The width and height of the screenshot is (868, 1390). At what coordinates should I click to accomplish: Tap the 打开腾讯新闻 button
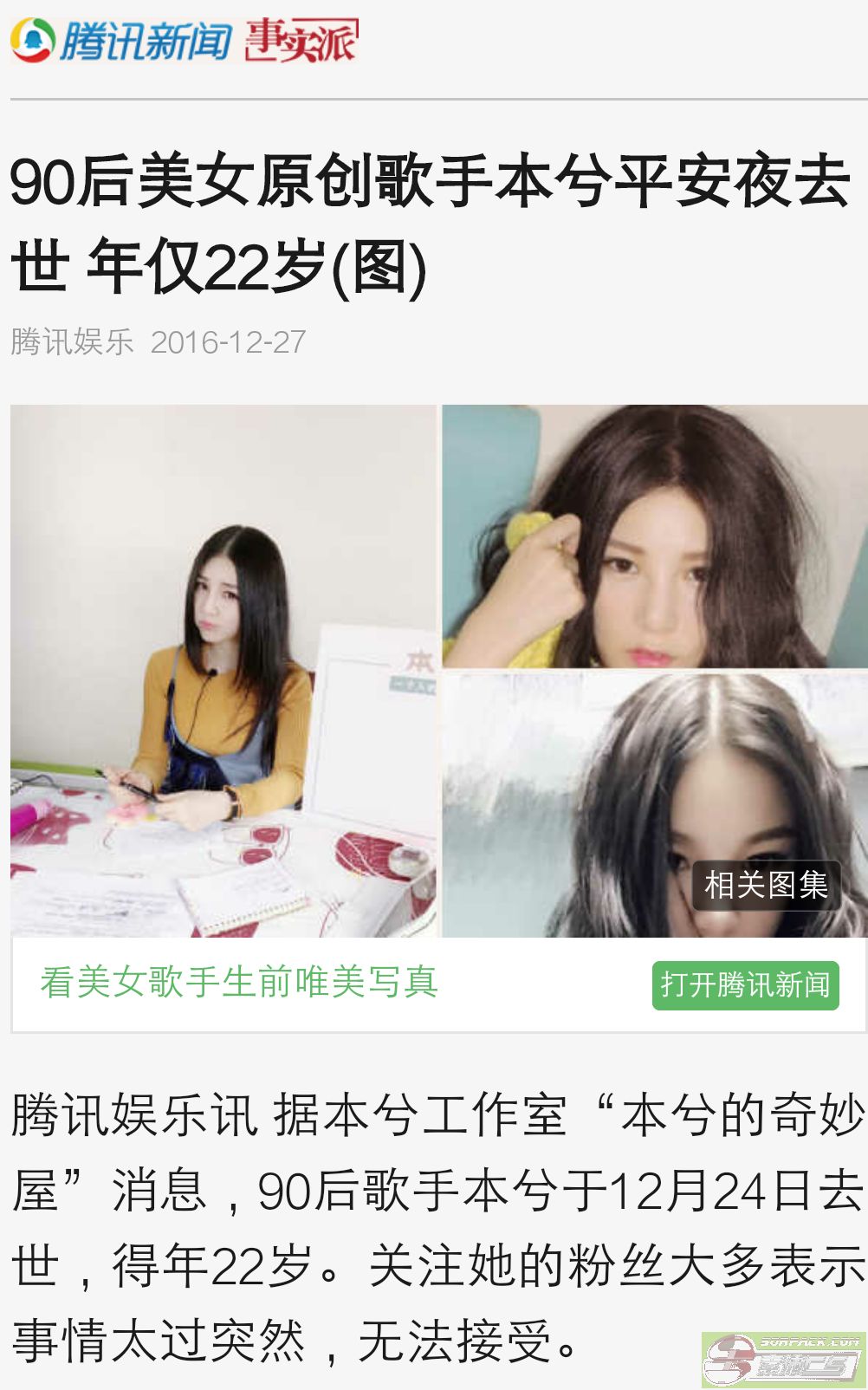[x=745, y=985]
